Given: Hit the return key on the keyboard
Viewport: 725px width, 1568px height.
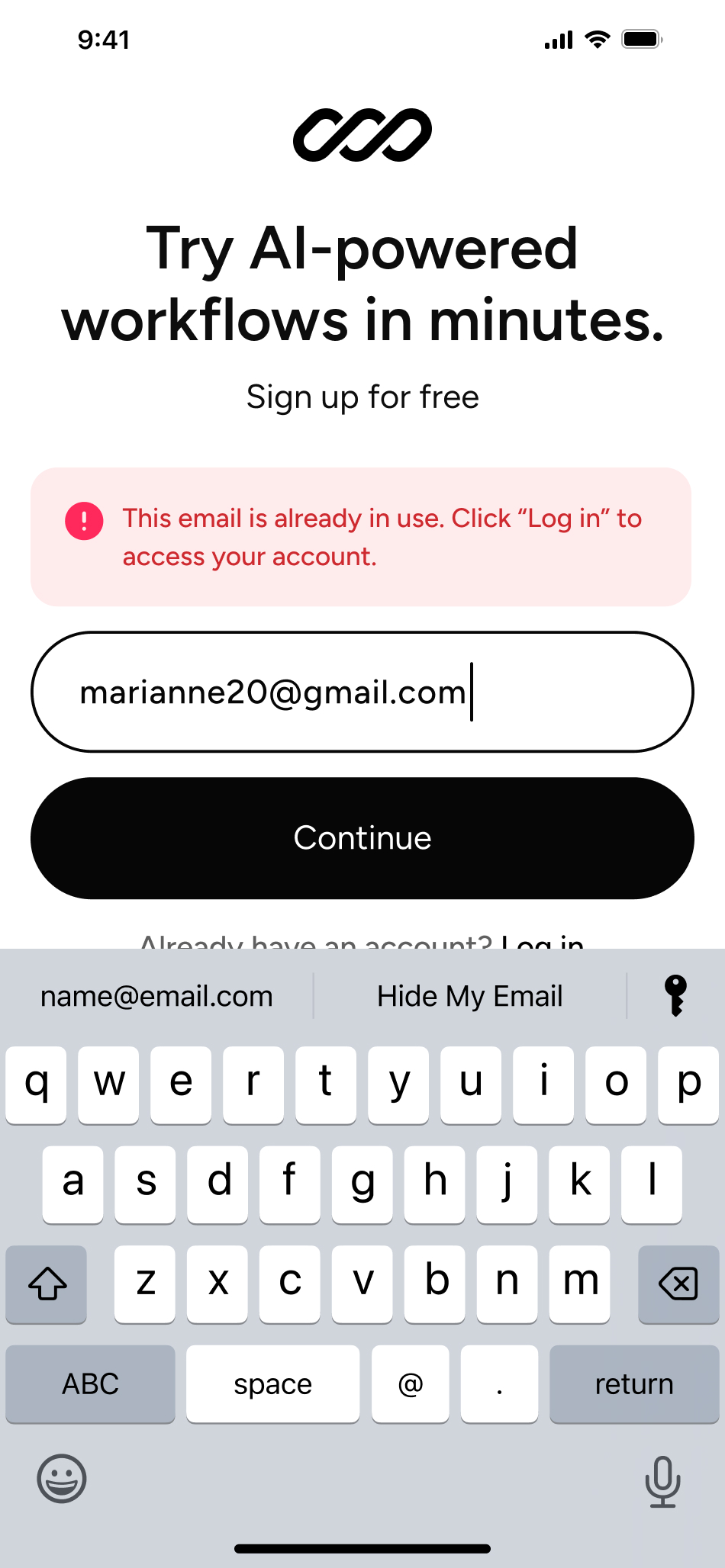Looking at the screenshot, I should click(634, 1384).
